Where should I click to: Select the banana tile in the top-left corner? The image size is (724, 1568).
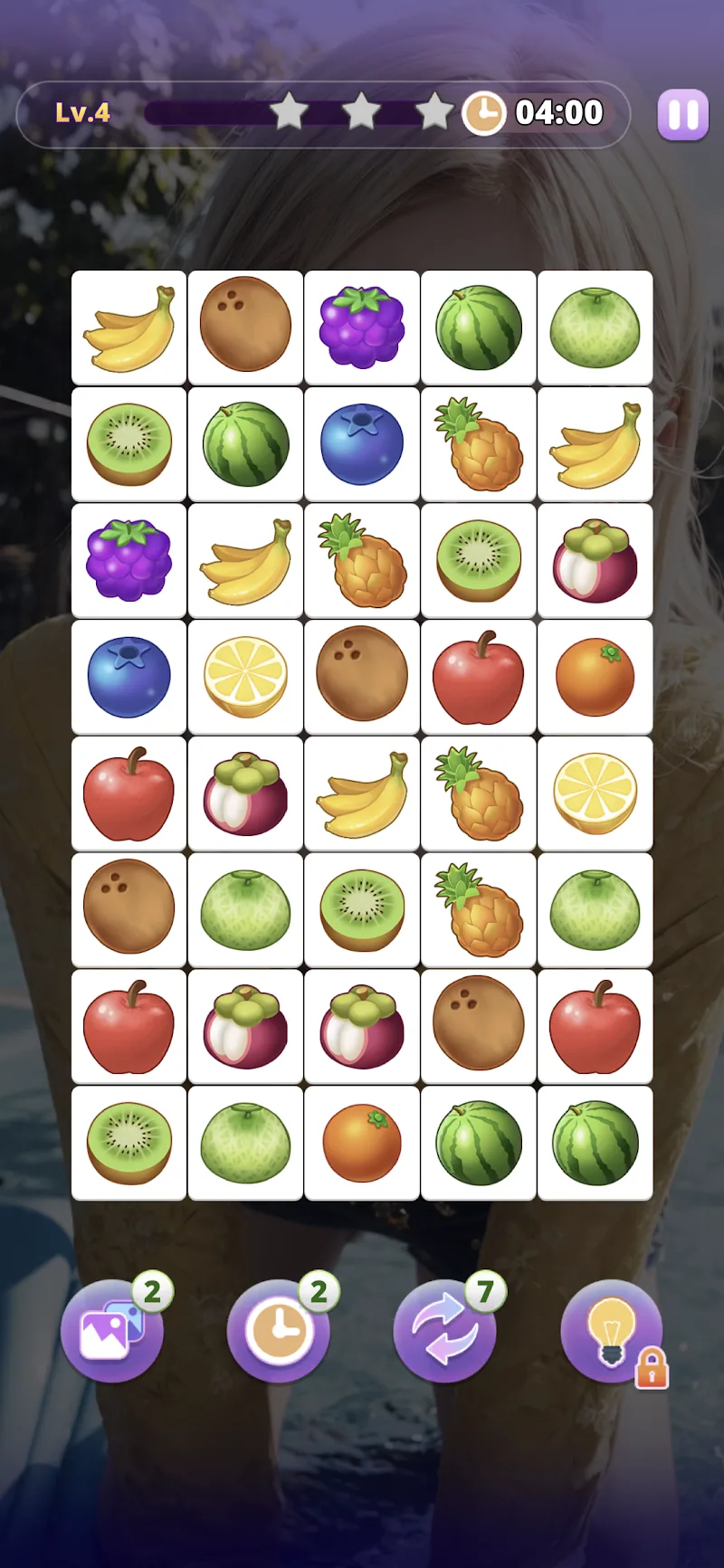(129, 327)
